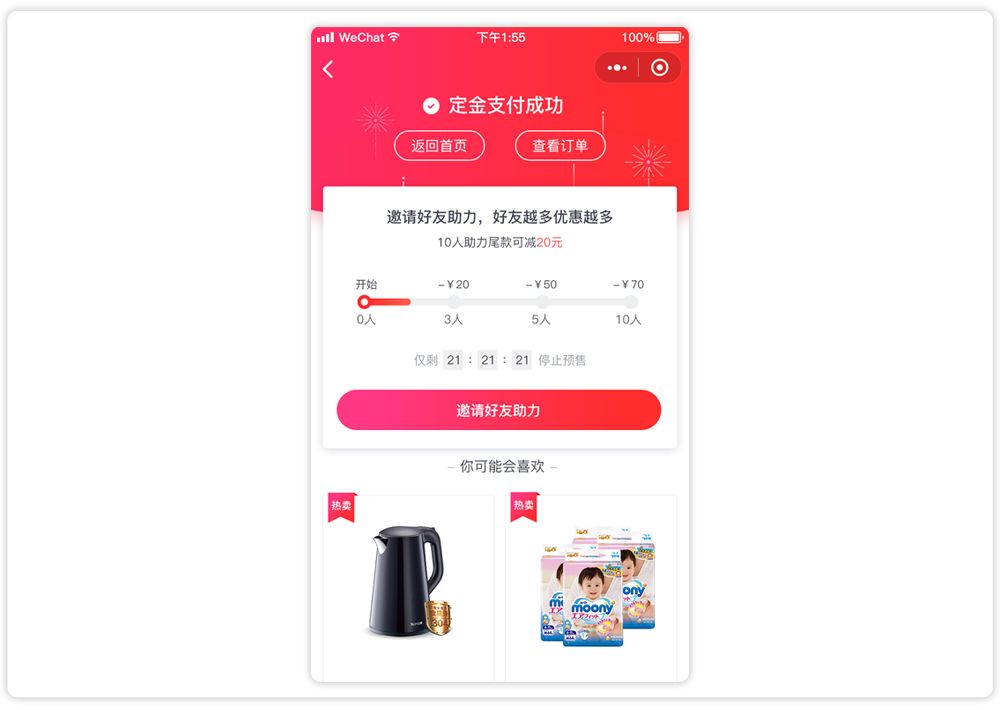1000x710 pixels.
Task: Open the mini program more options menu
Action: 617,68
